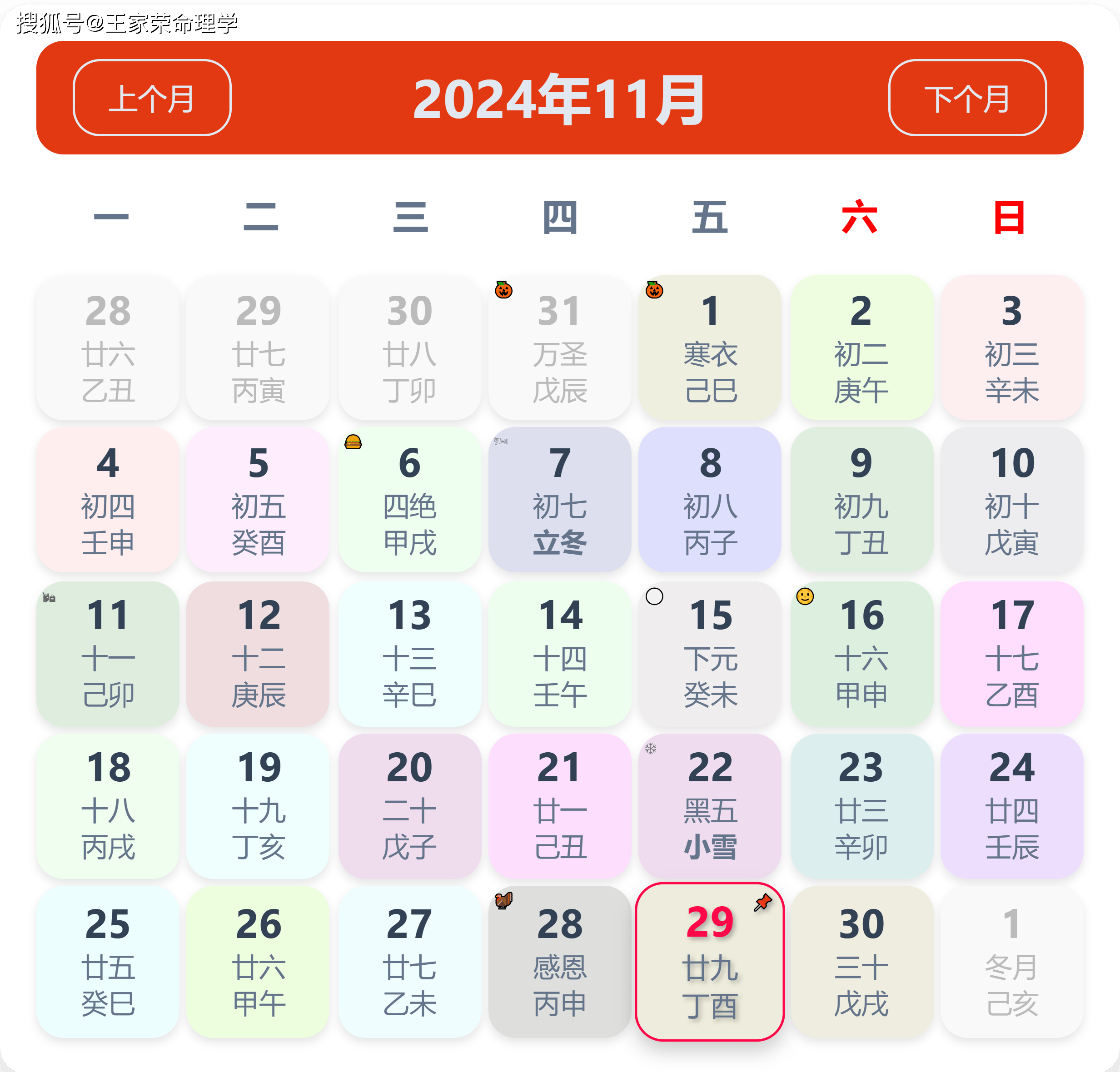This screenshot has height=1072, width=1120.
Task: Go to previous month 上个月
Action: point(152,98)
